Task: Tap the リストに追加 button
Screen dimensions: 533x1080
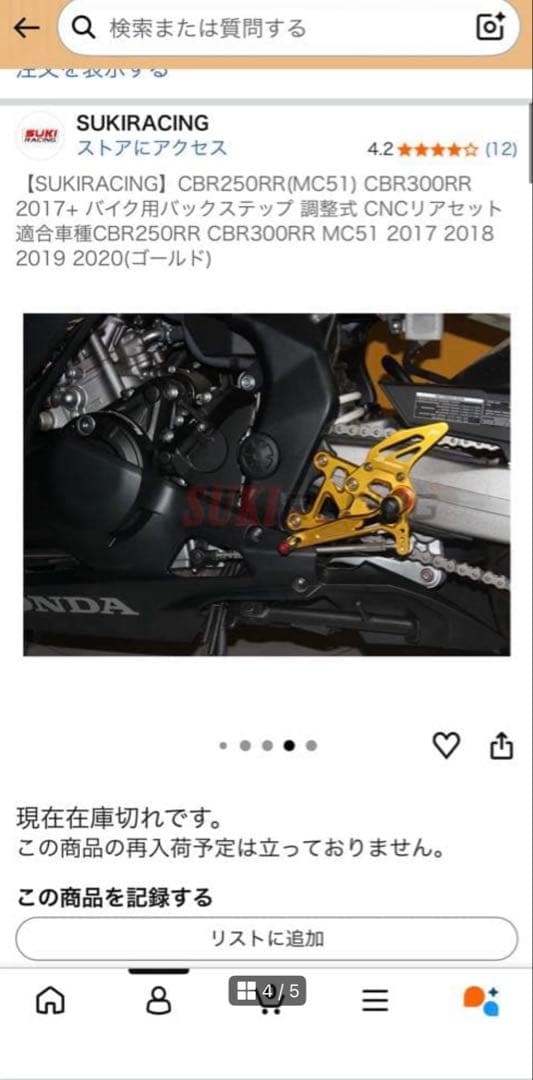Action: [266, 938]
